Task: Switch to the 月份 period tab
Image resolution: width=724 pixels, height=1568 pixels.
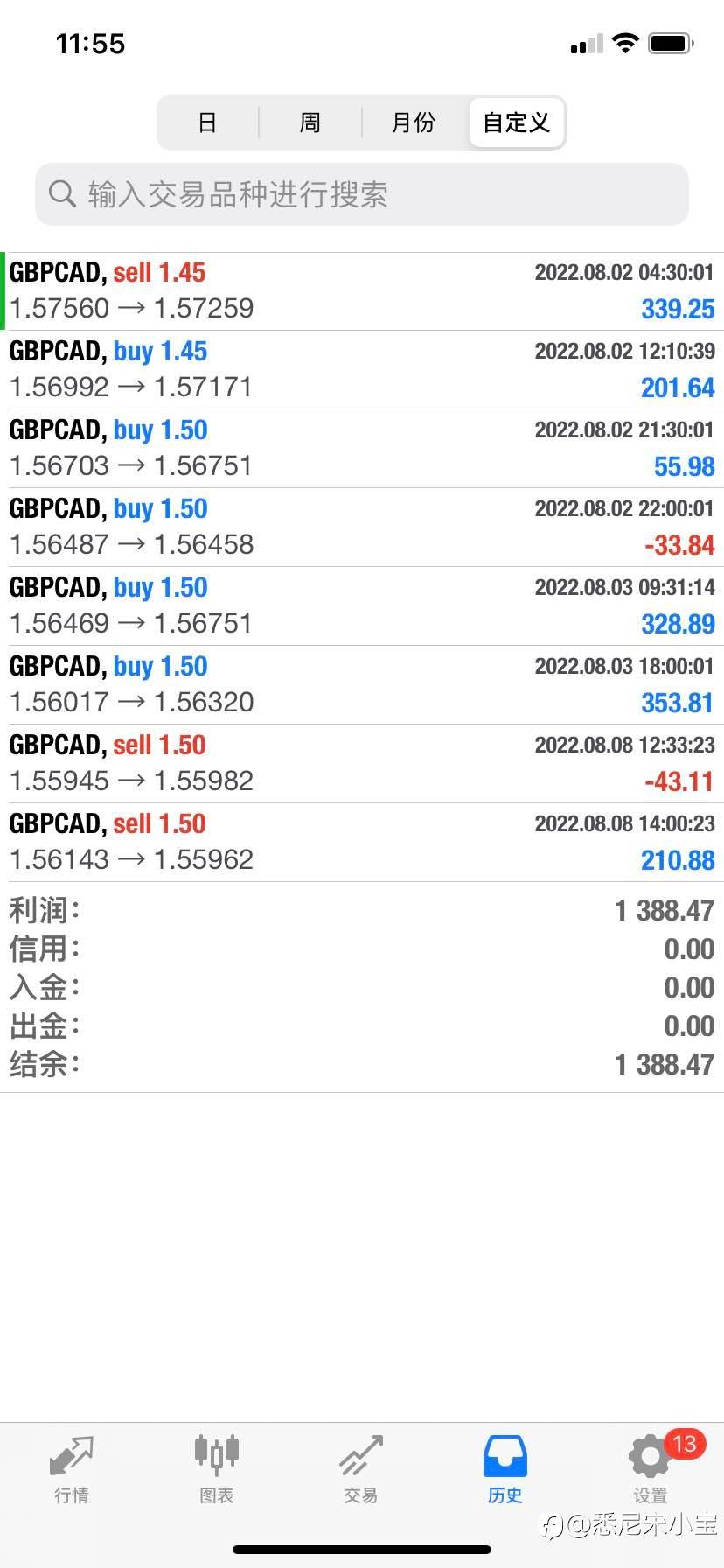Action: tap(414, 122)
